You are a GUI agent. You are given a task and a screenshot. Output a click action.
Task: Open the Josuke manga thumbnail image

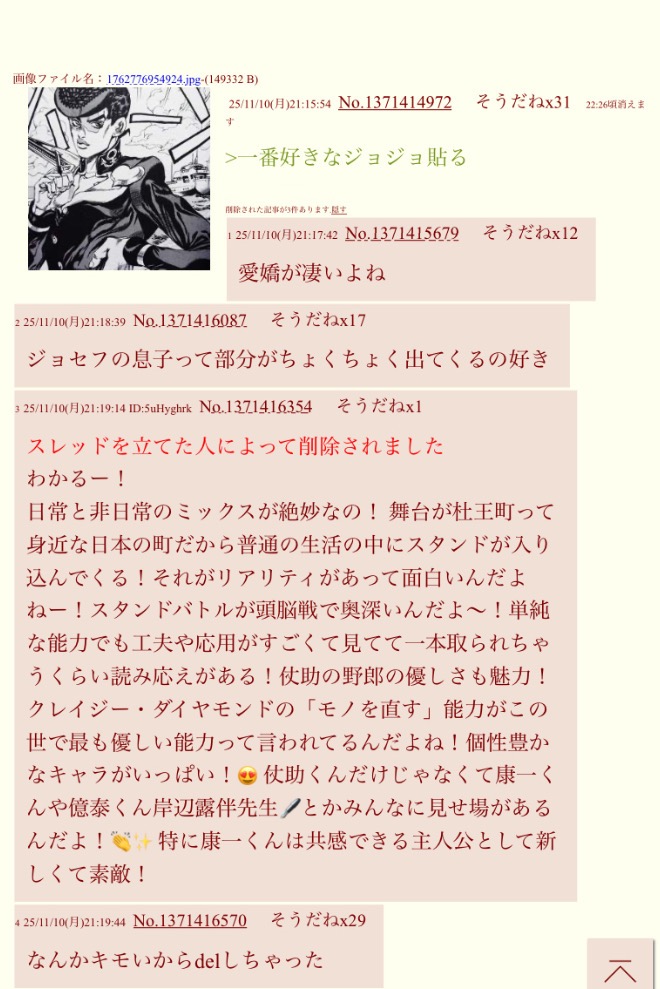tap(119, 179)
